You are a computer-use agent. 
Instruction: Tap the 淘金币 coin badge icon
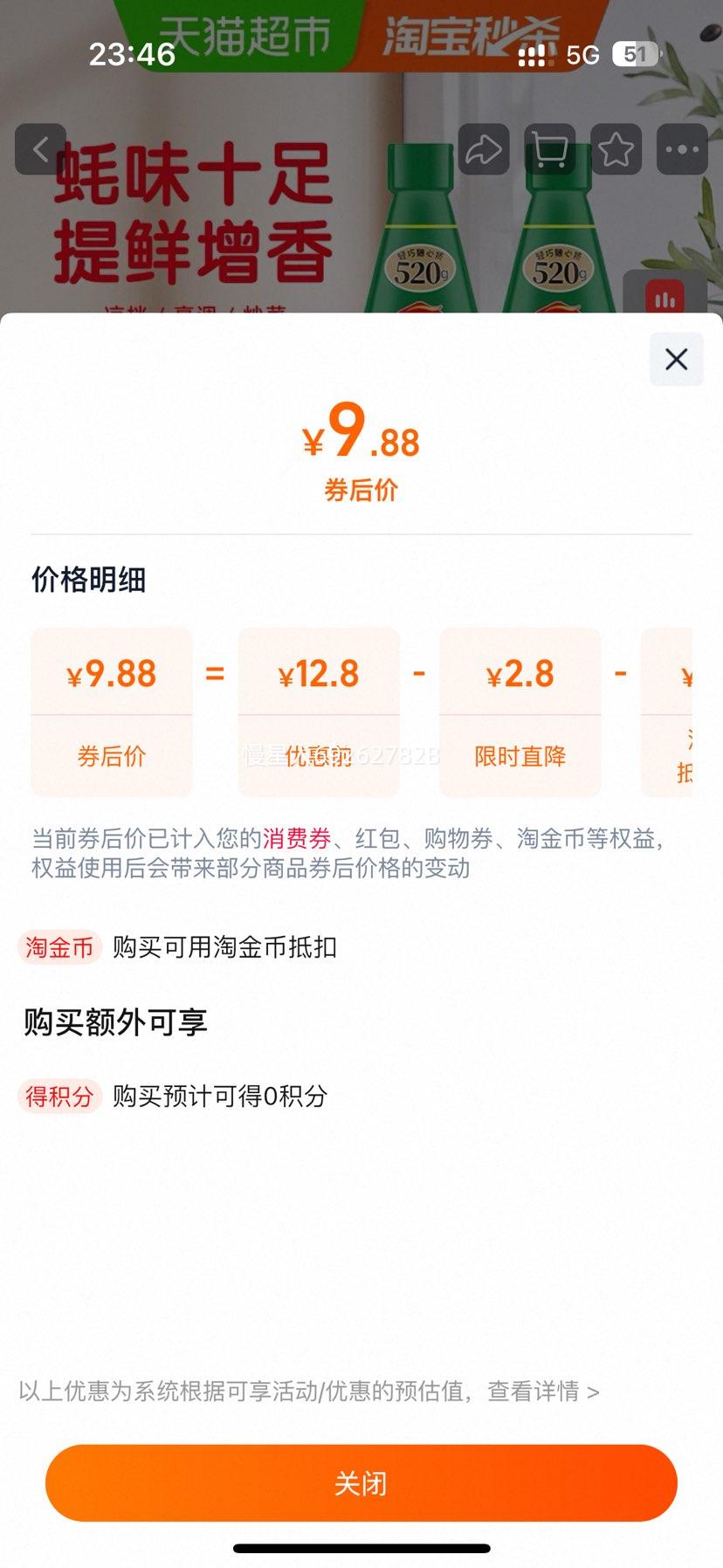(58, 947)
